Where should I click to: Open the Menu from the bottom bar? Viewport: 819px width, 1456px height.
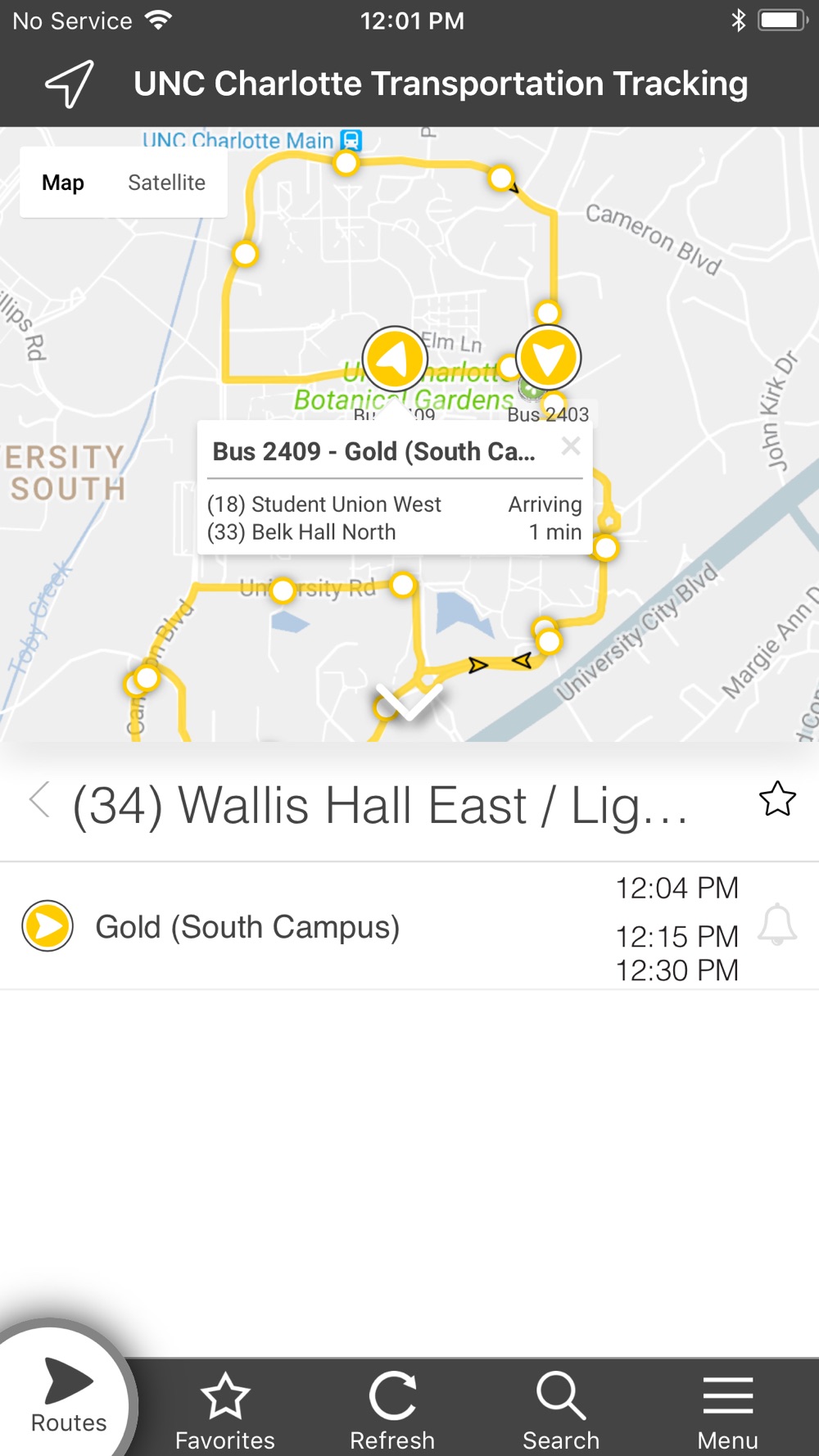tap(727, 1412)
